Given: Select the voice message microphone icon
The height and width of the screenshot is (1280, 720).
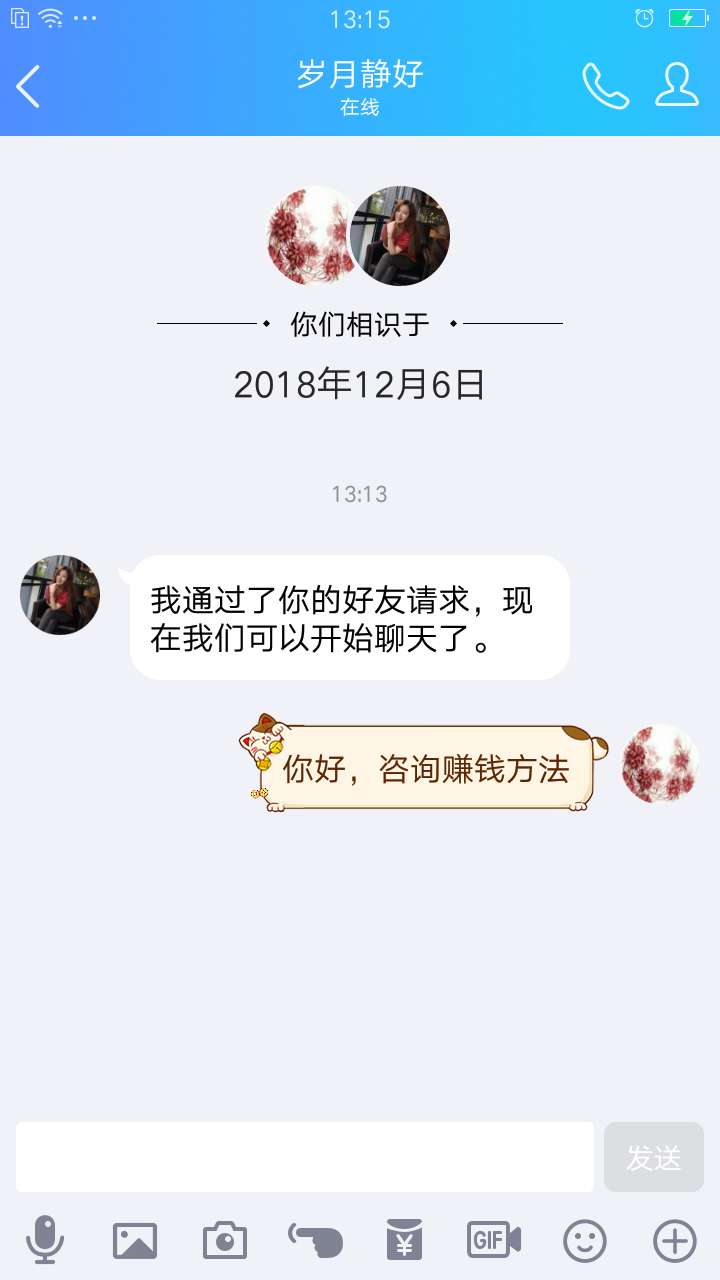Looking at the screenshot, I should [x=42, y=1238].
